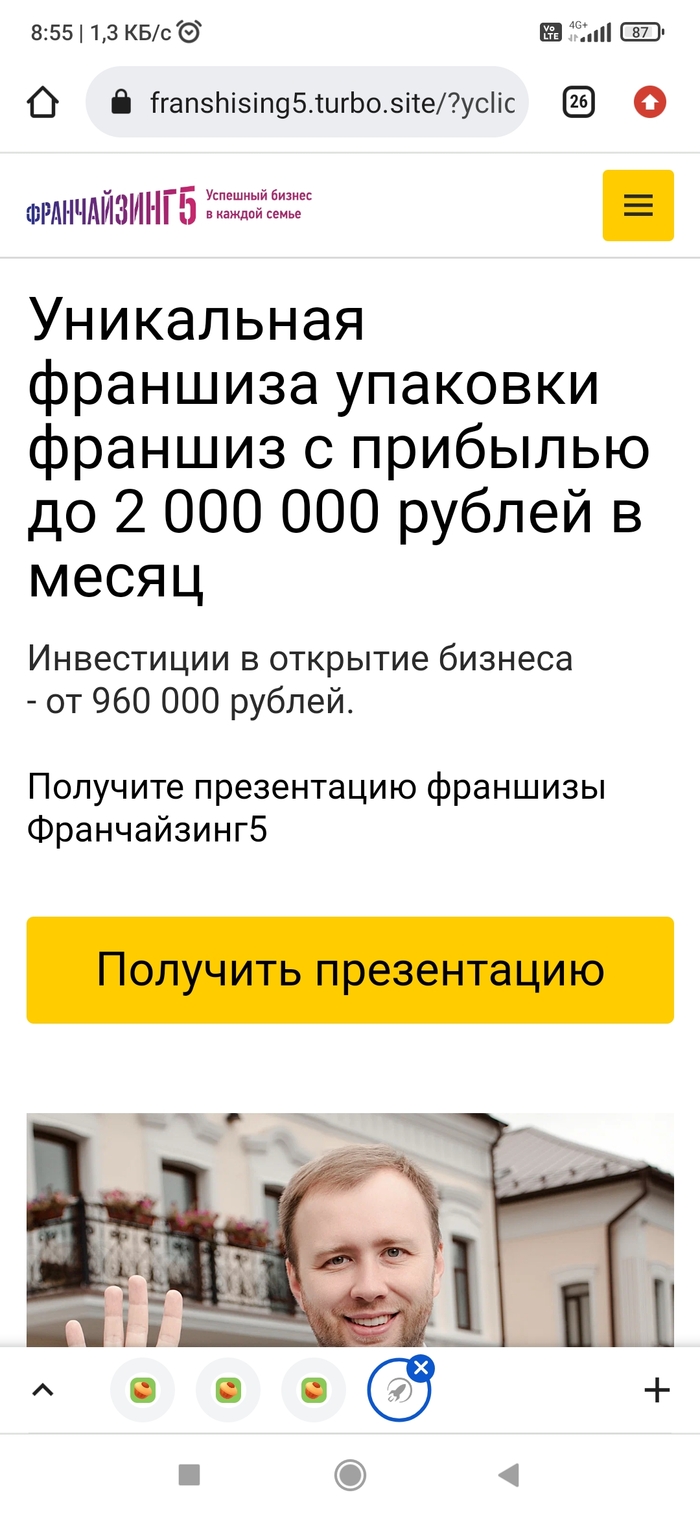Image resolution: width=700 pixels, height=1517 pixels.
Task: Open the tab switcher showing 26
Action: (x=578, y=102)
